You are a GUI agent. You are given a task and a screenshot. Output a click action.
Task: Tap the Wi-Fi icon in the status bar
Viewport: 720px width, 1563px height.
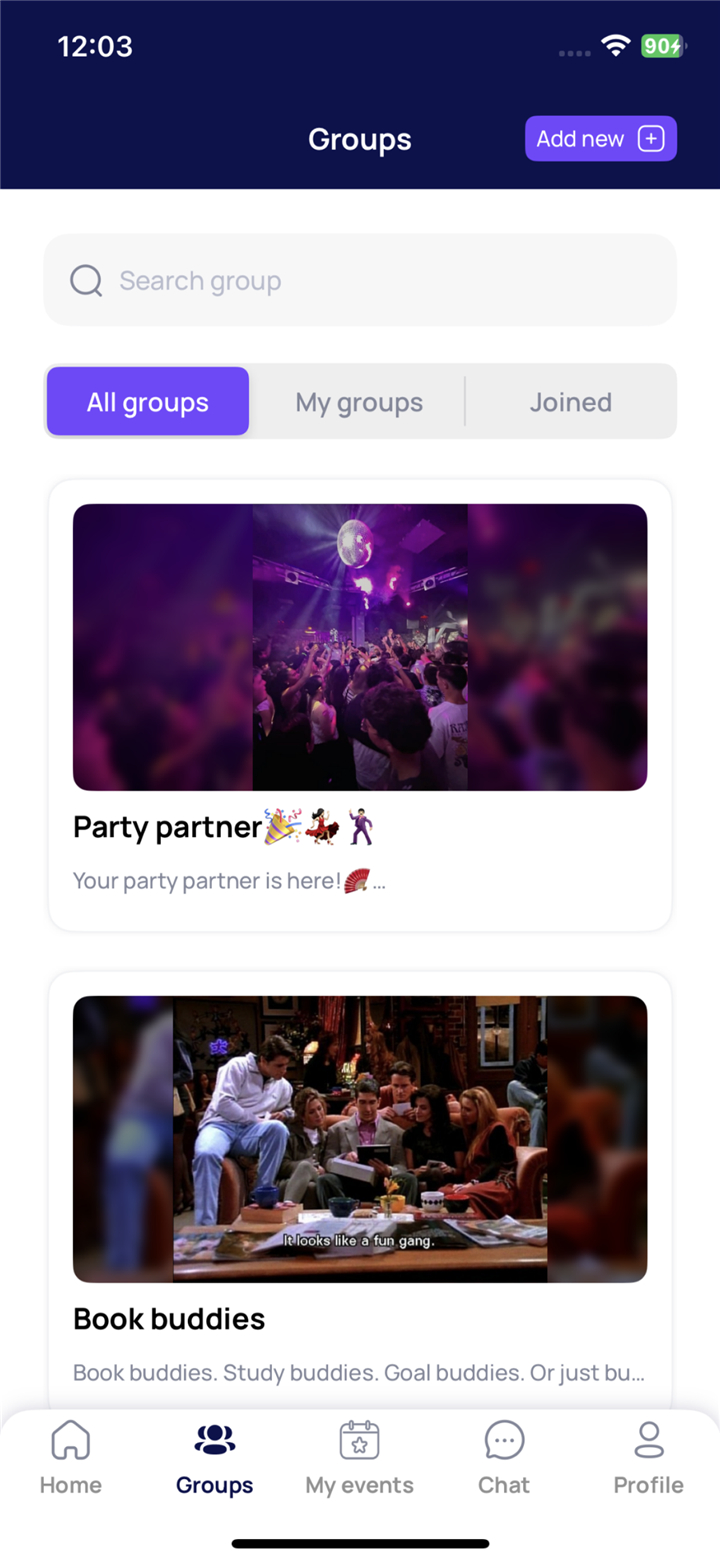click(x=615, y=45)
